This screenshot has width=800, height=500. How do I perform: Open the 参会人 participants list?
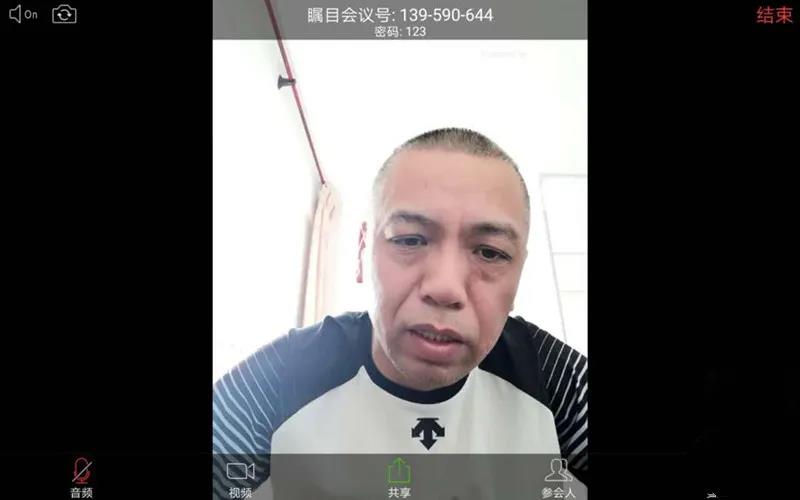[558, 477]
